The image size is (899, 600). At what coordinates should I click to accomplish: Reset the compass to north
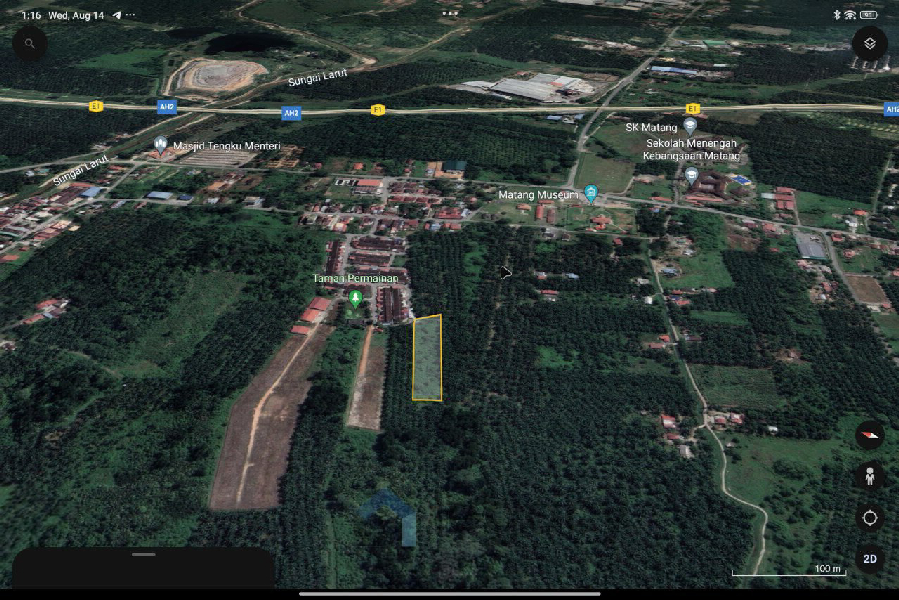(x=870, y=435)
